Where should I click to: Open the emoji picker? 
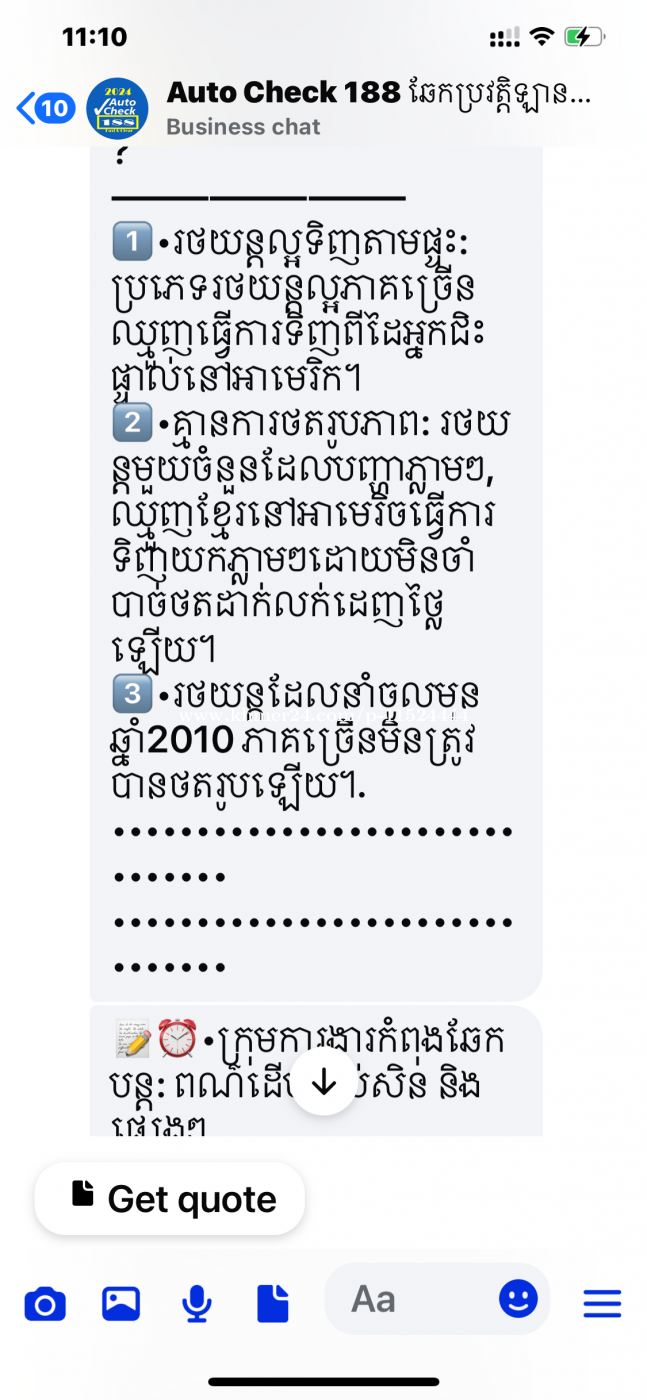tap(518, 1299)
